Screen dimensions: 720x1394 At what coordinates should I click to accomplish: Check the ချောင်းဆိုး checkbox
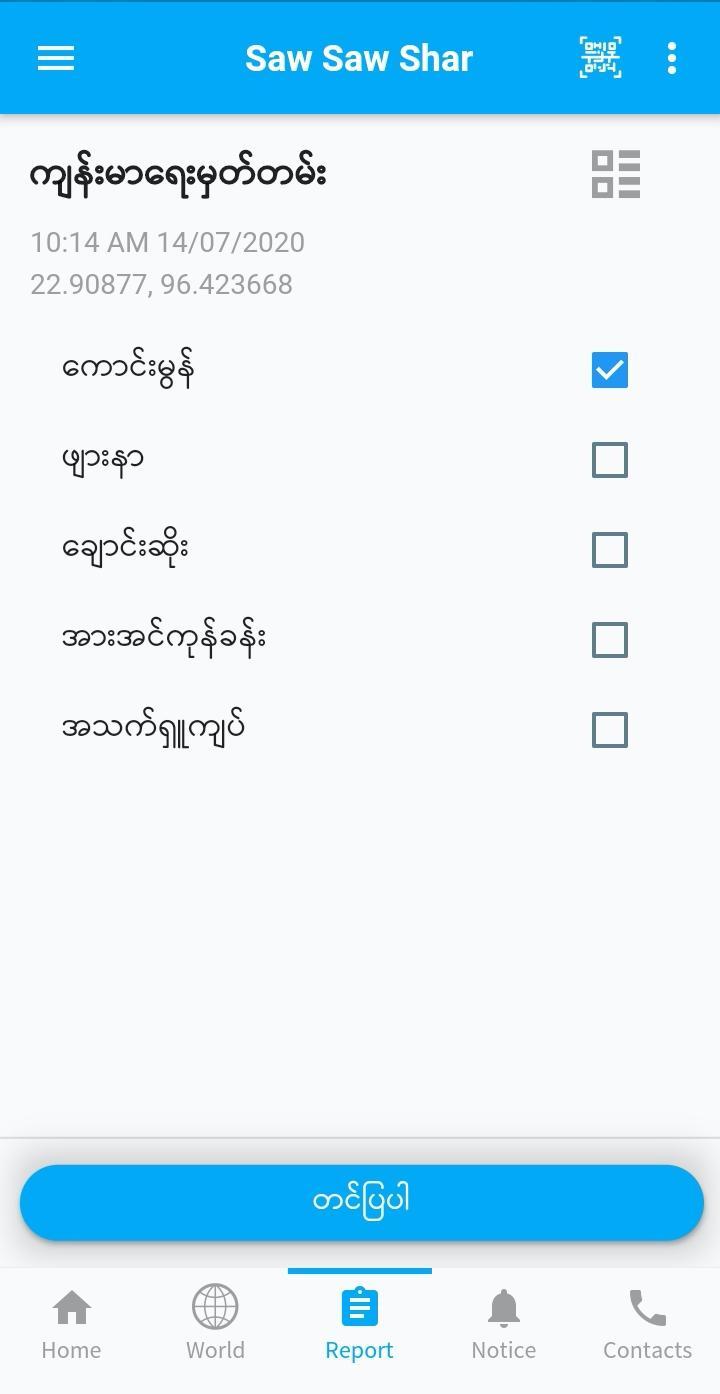pos(610,550)
